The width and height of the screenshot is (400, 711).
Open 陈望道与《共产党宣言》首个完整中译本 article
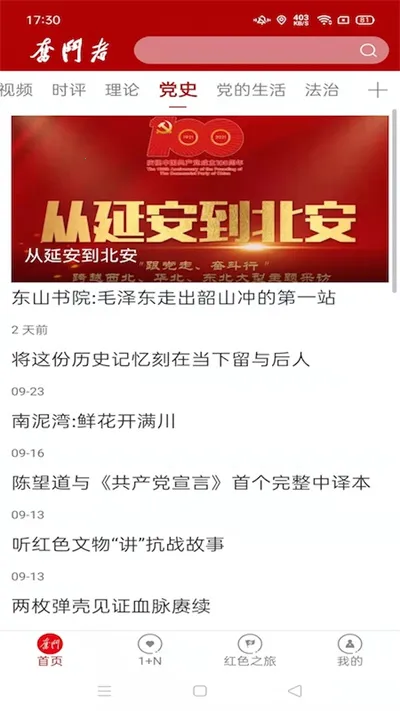191,483
